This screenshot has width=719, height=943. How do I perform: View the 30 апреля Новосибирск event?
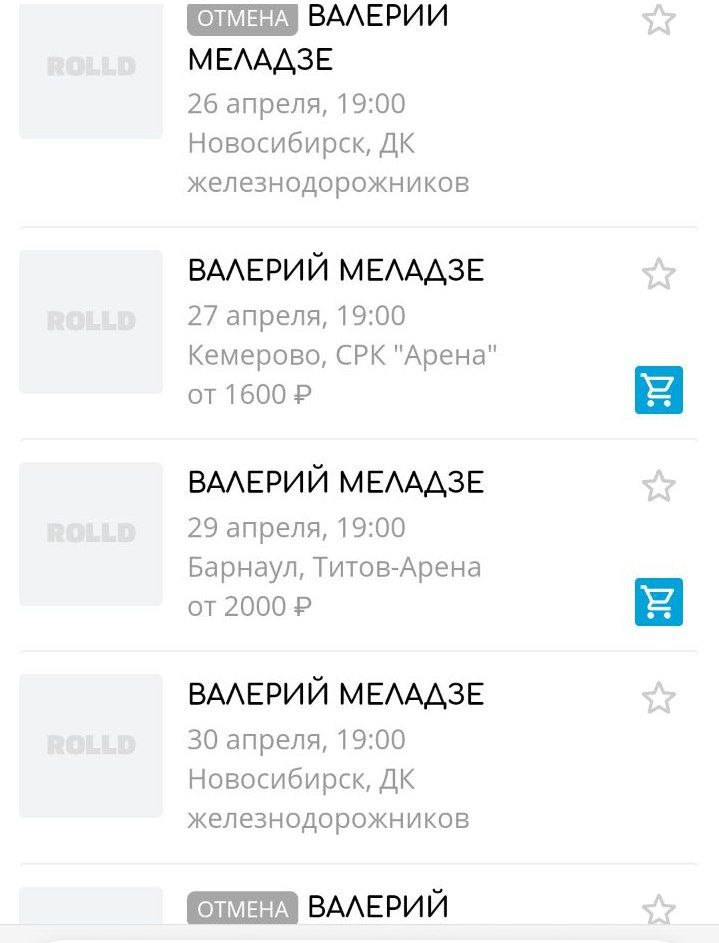336,695
